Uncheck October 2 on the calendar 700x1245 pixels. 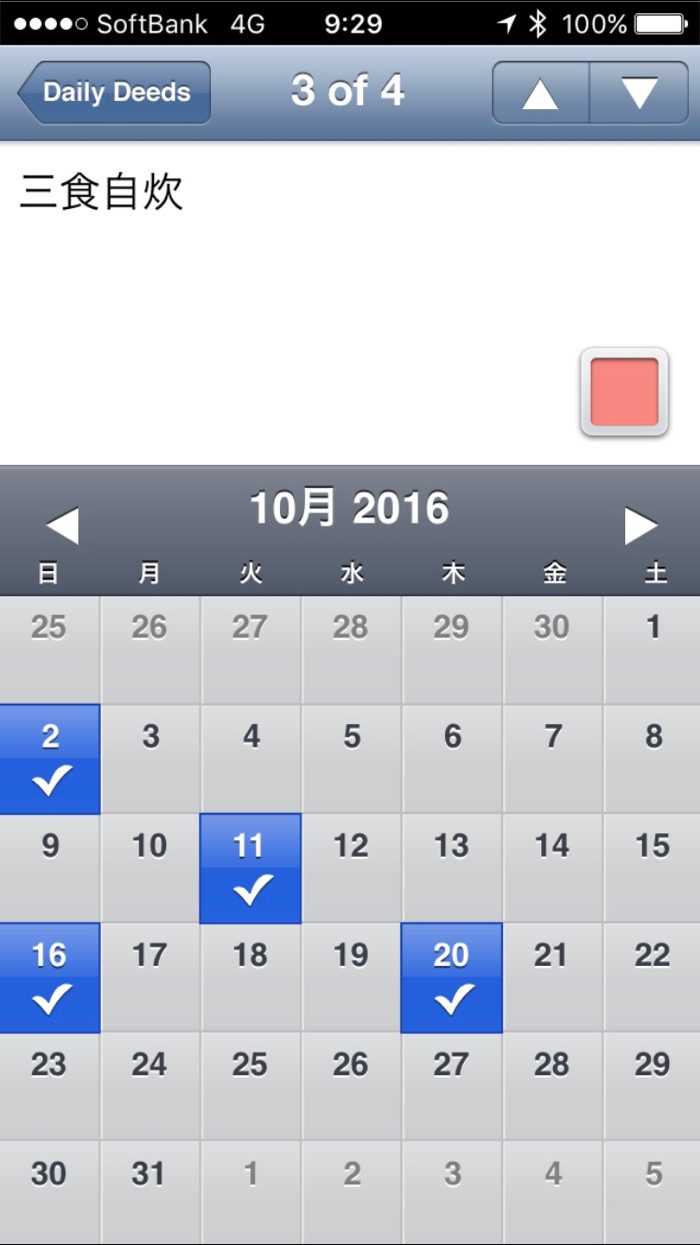click(x=50, y=759)
